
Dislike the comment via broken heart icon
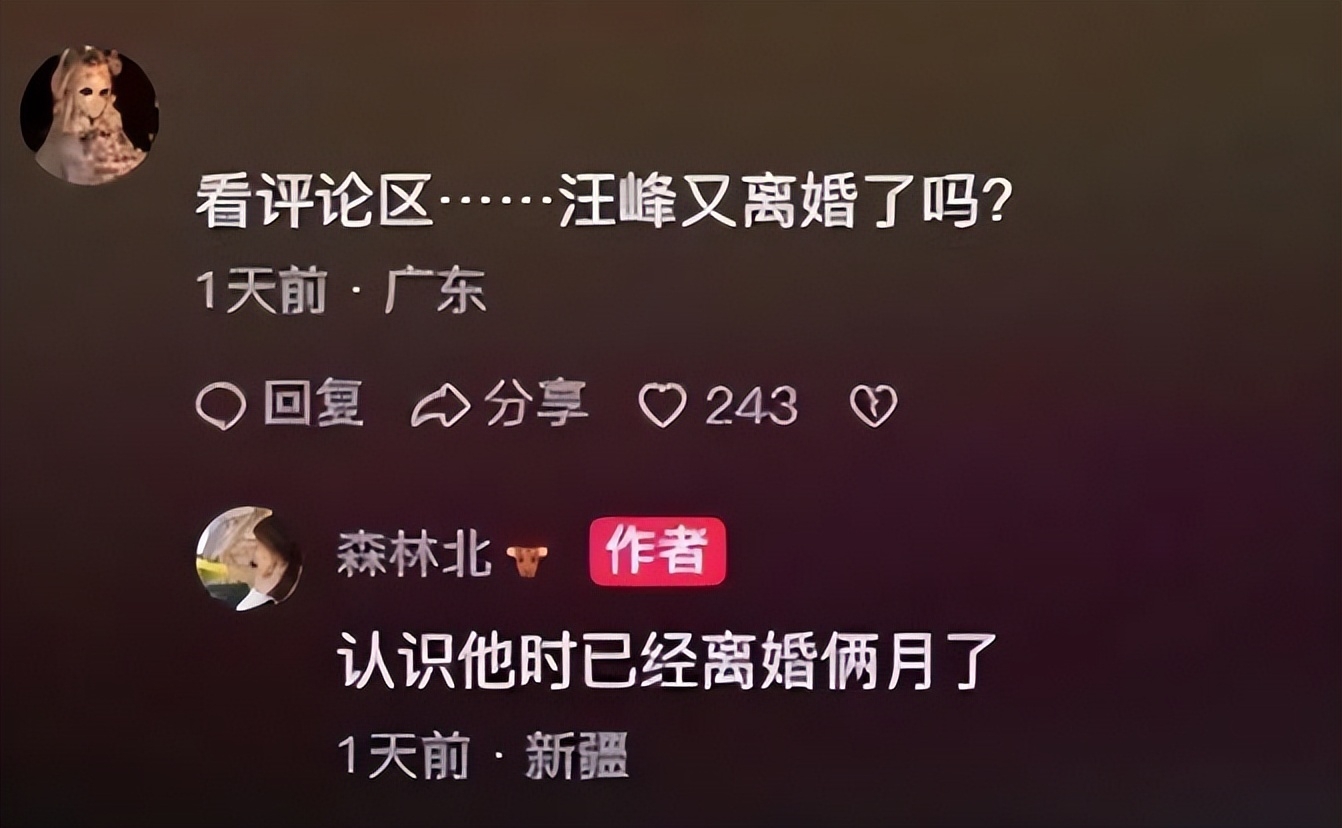tap(873, 406)
